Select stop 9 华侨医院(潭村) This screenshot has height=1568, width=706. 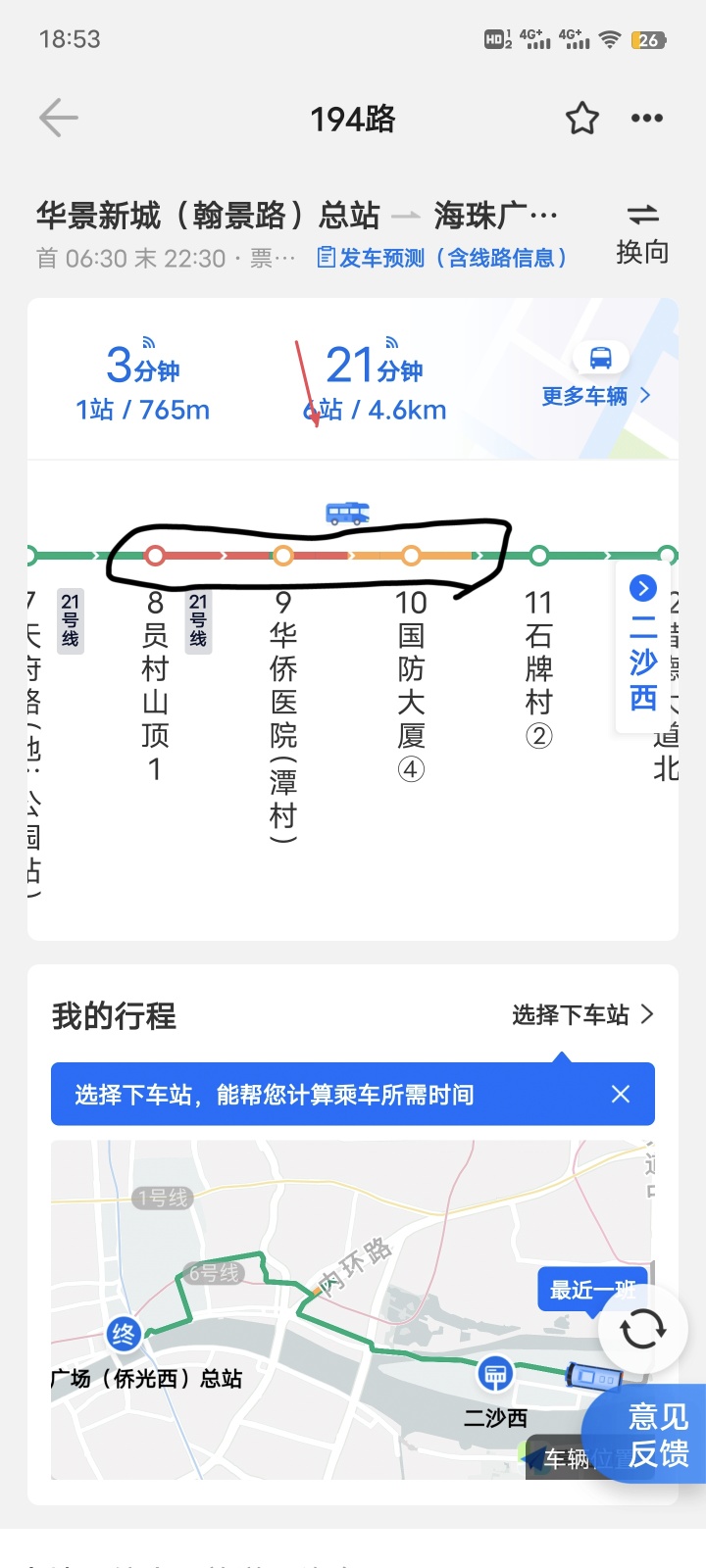click(x=283, y=706)
